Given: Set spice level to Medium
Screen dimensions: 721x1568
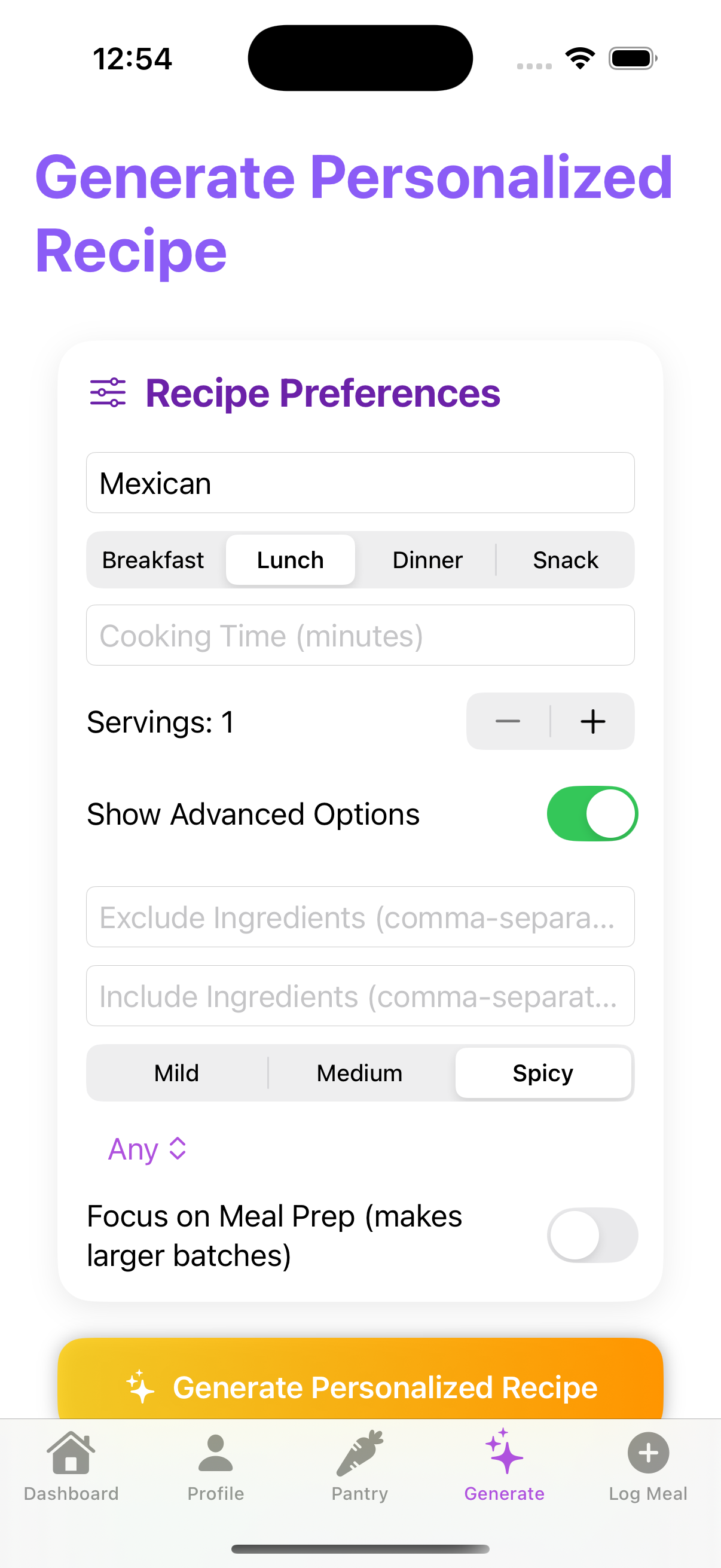Looking at the screenshot, I should click(x=359, y=1073).
